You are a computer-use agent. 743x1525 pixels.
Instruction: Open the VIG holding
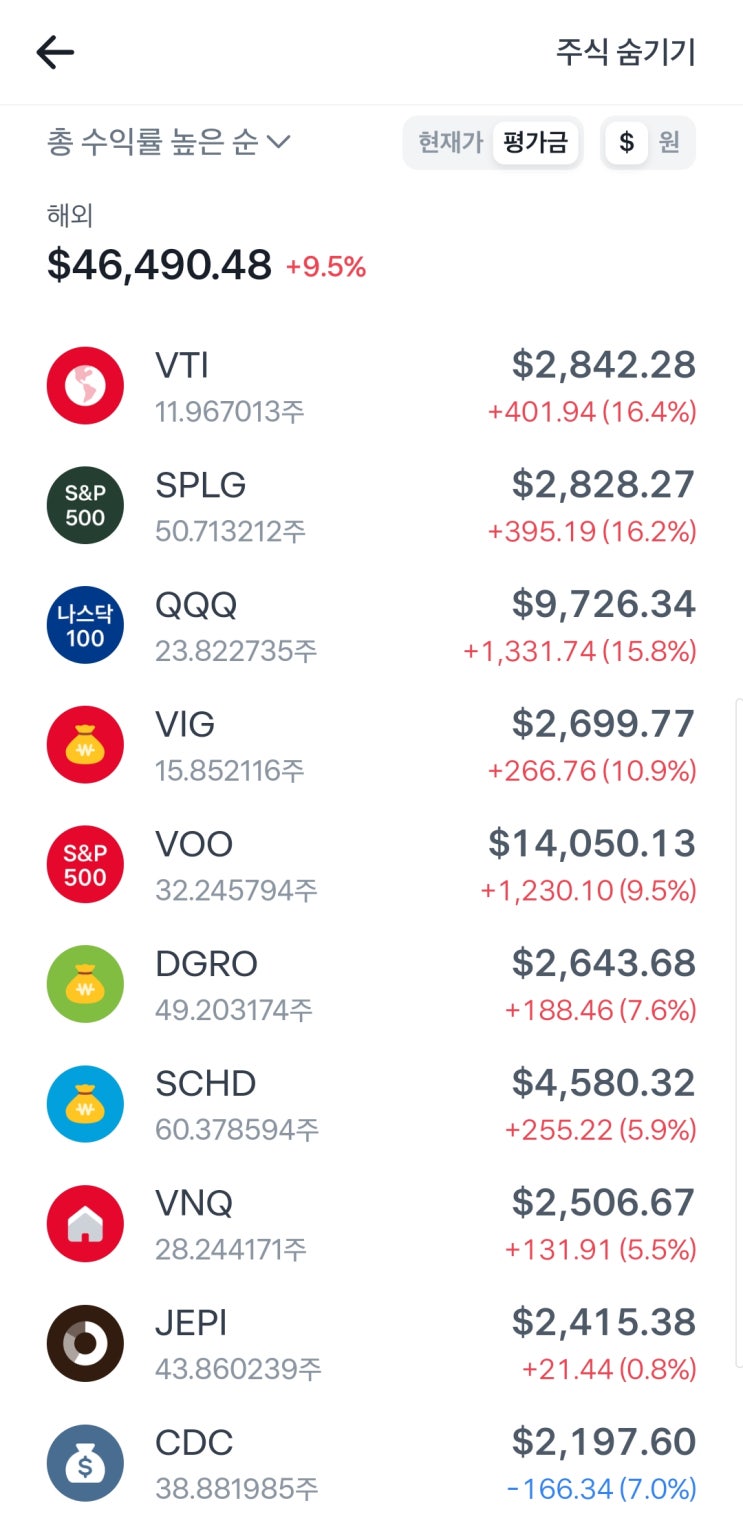pyautogui.click(x=371, y=745)
